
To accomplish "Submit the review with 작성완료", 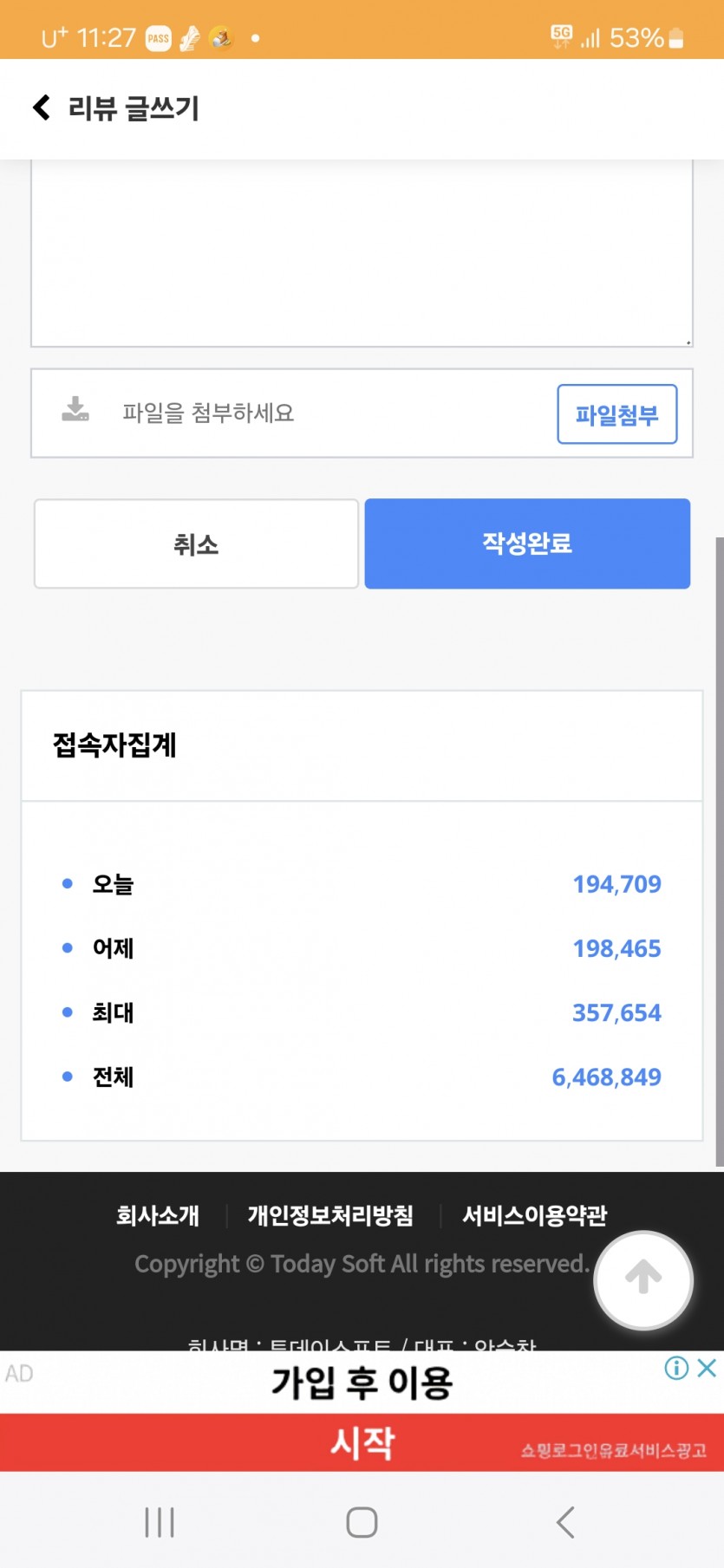I will pyautogui.click(x=527, y=543).
